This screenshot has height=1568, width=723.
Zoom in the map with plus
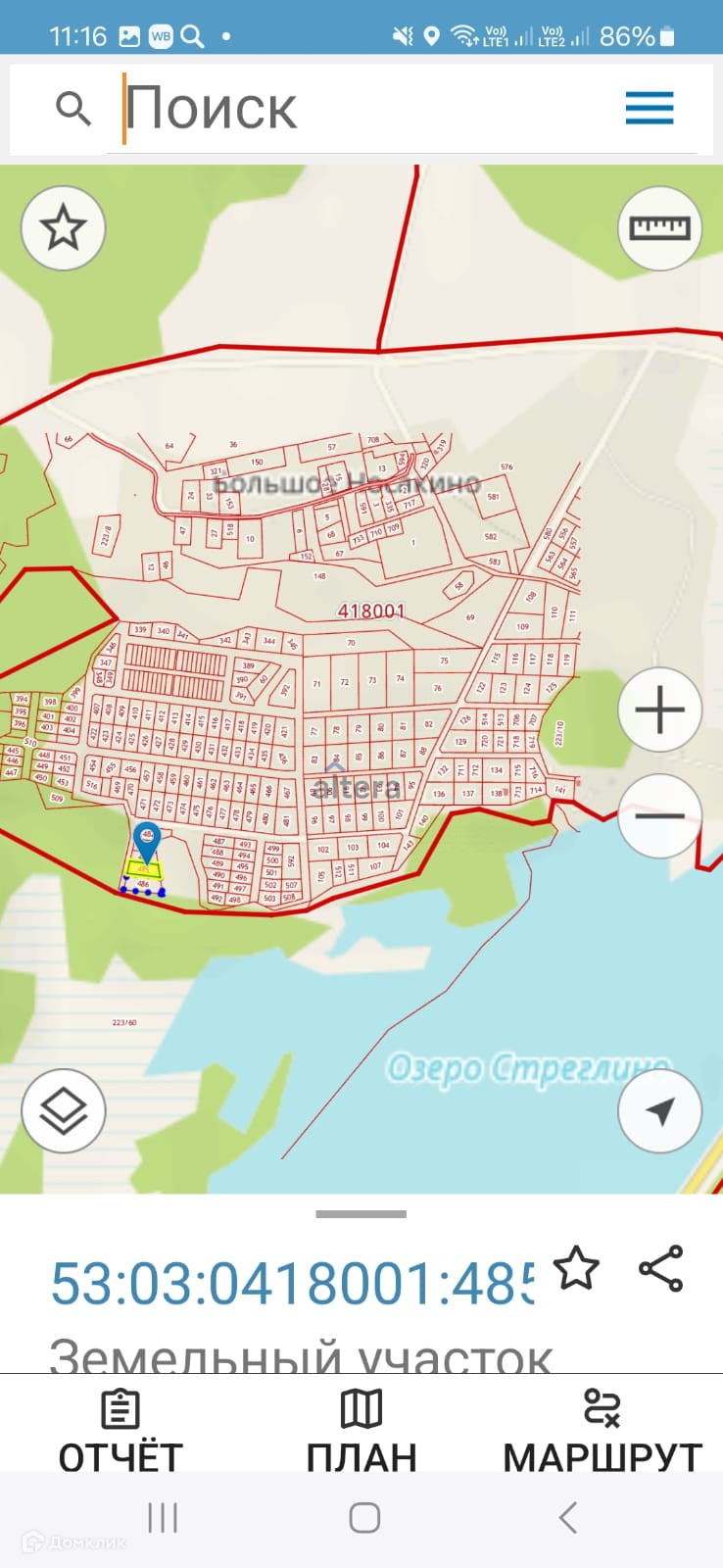coord(659,710)
